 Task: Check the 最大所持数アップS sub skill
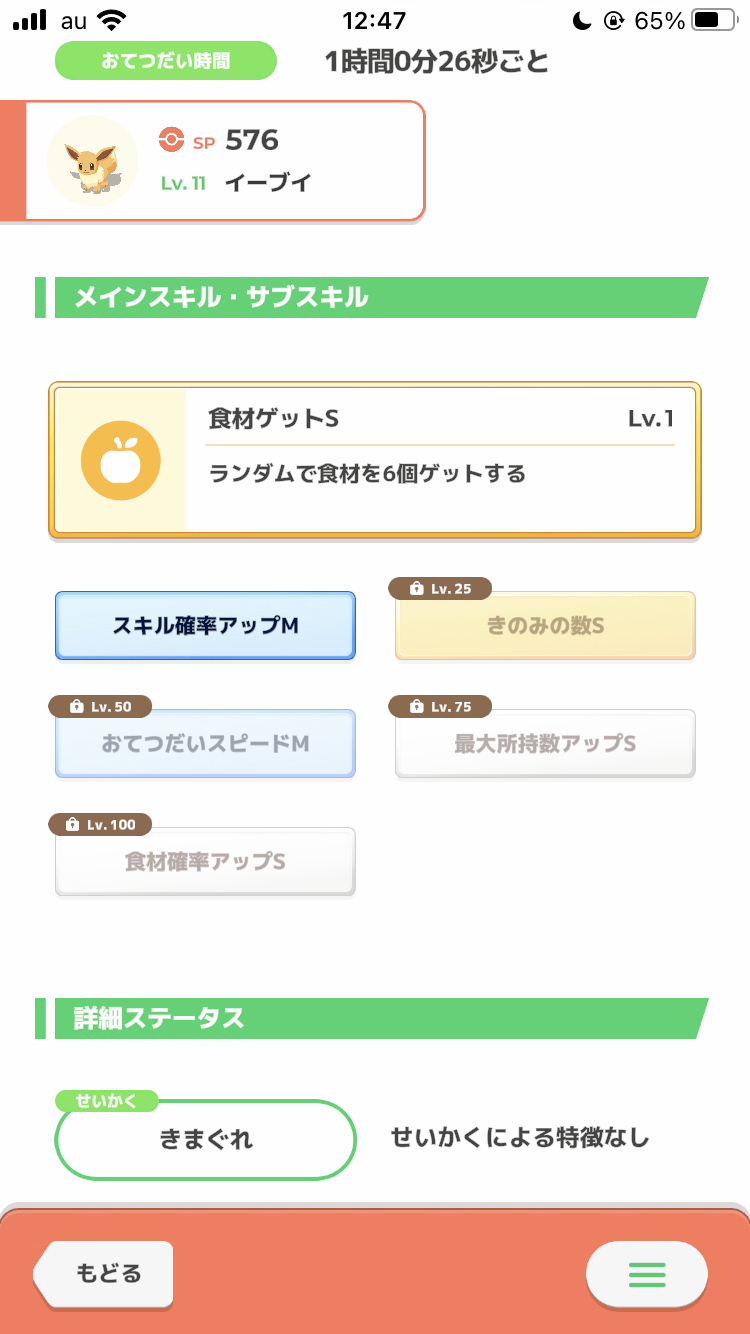point(545,744)
